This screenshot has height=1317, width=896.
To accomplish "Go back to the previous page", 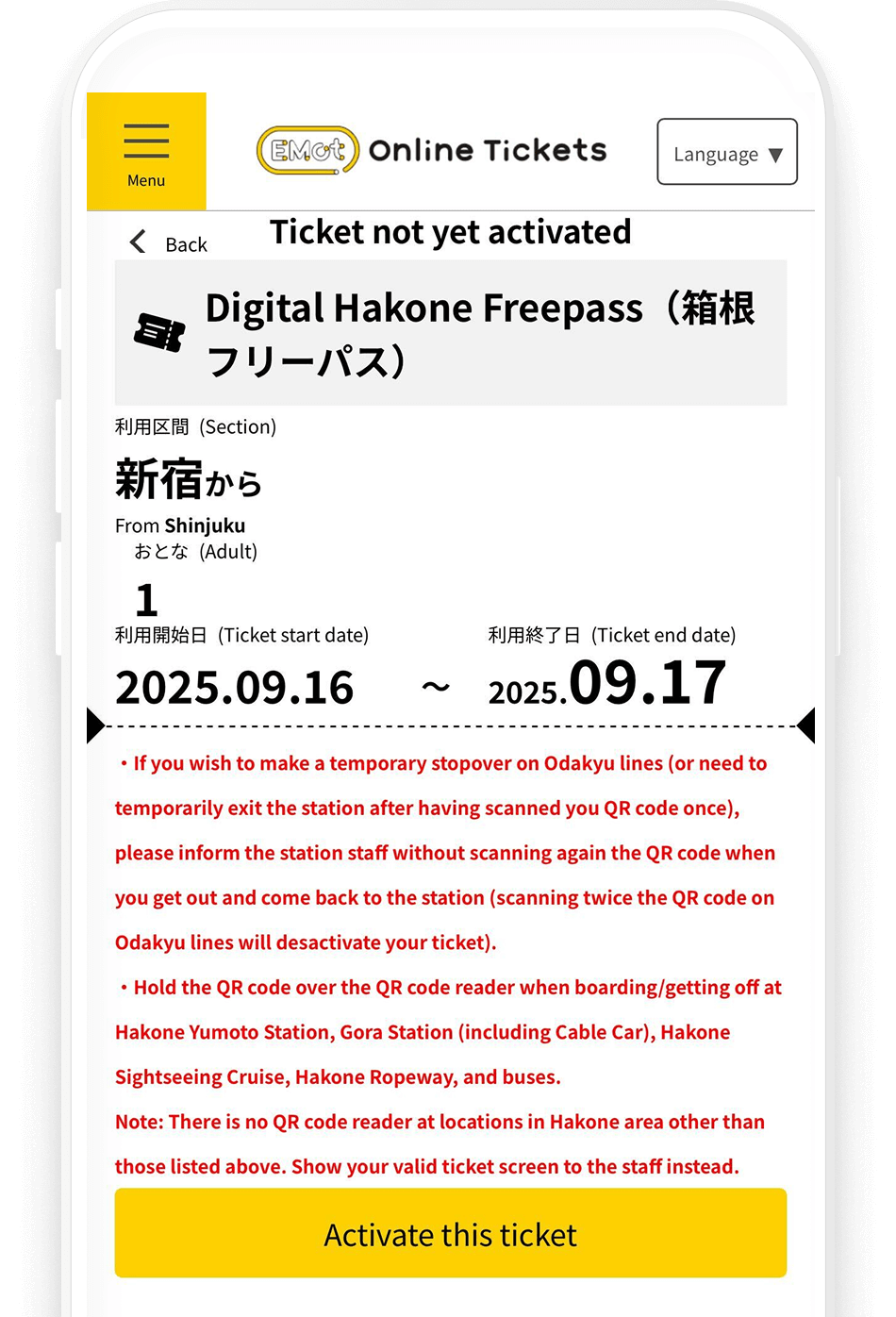I will 168,243.
